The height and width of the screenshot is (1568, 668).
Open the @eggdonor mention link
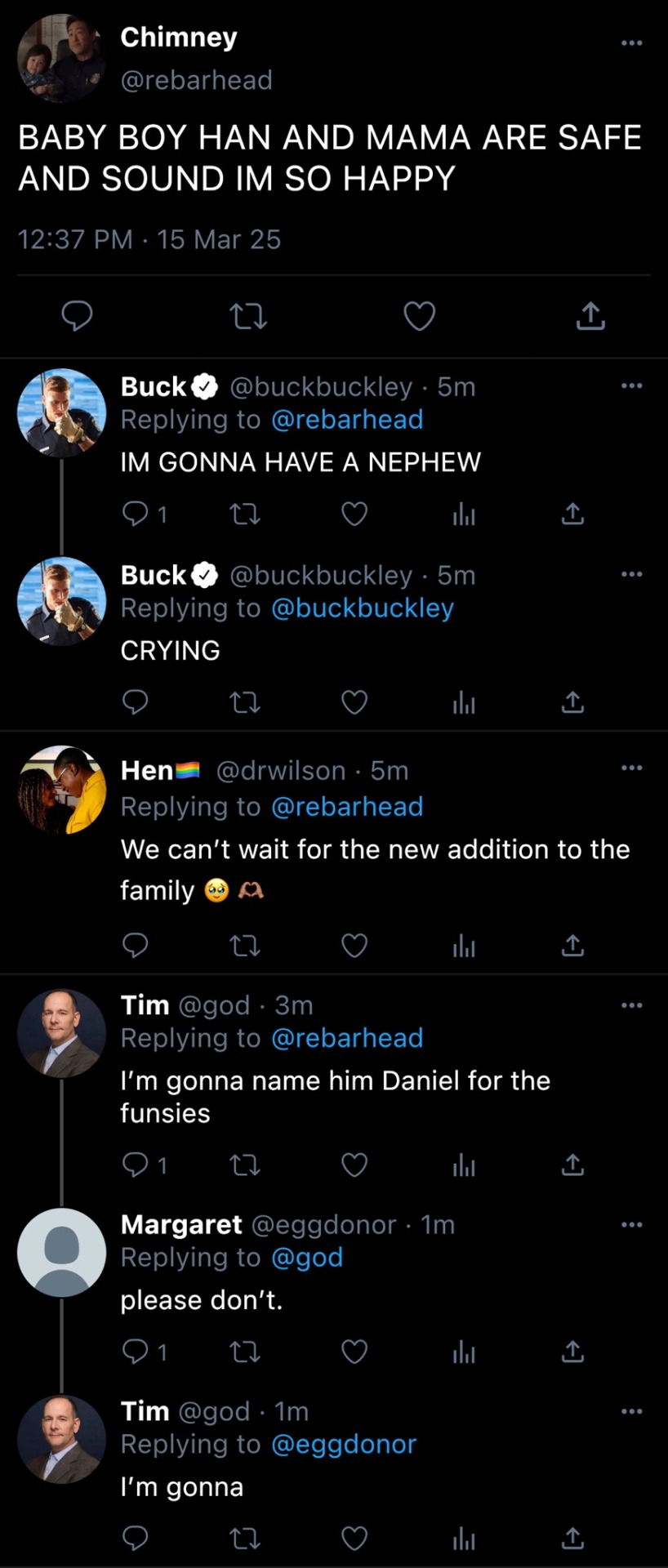coord(343,1445)
